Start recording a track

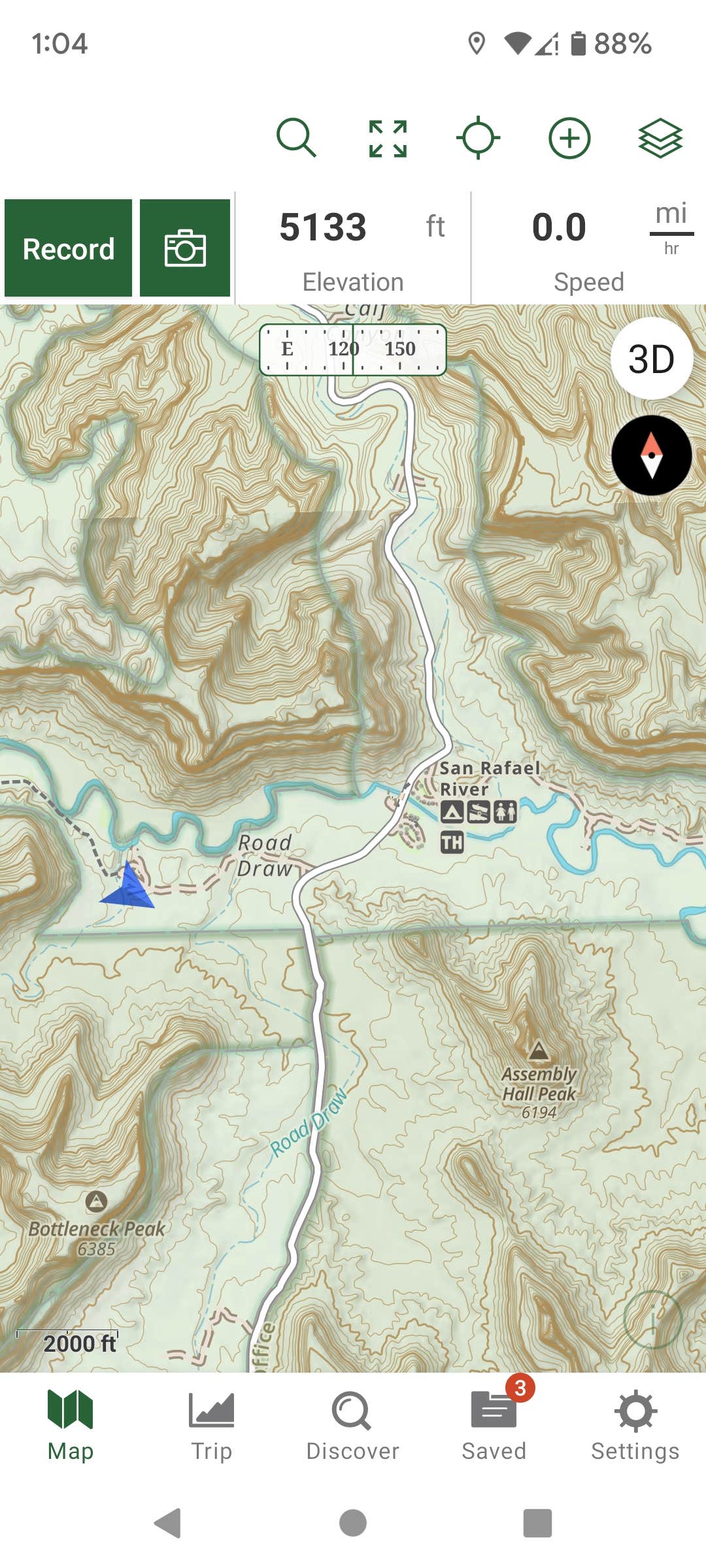[x=68, y=248]
